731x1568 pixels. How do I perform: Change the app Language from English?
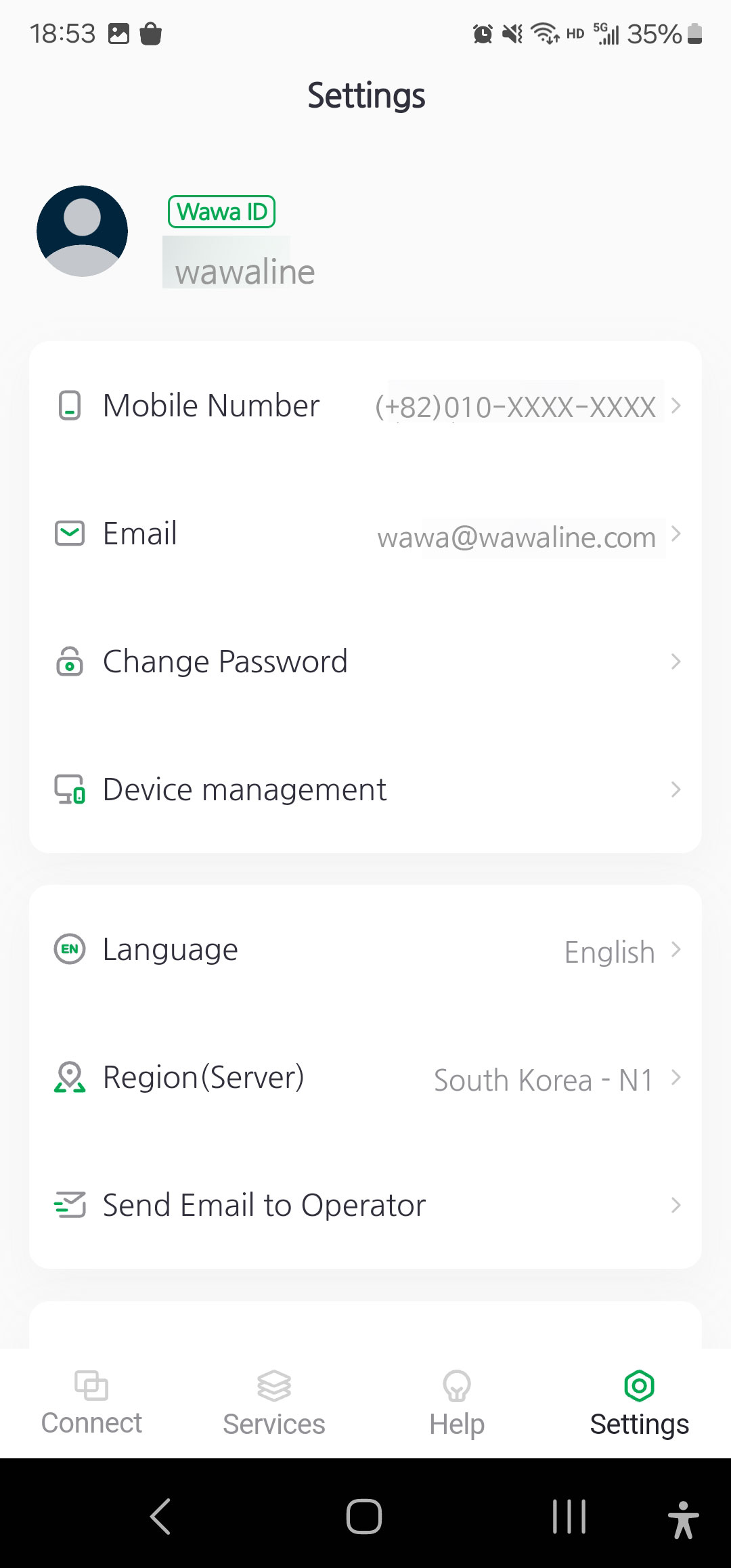[365, 949]
